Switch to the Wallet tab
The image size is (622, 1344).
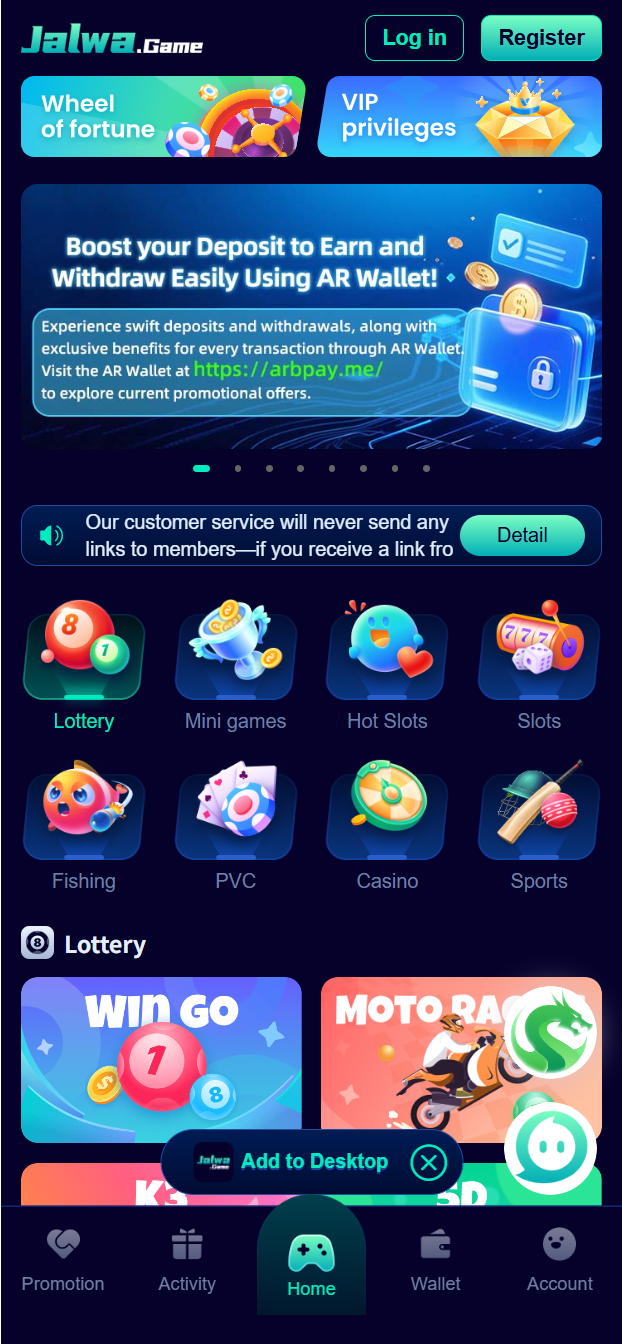coord(436,1261)
